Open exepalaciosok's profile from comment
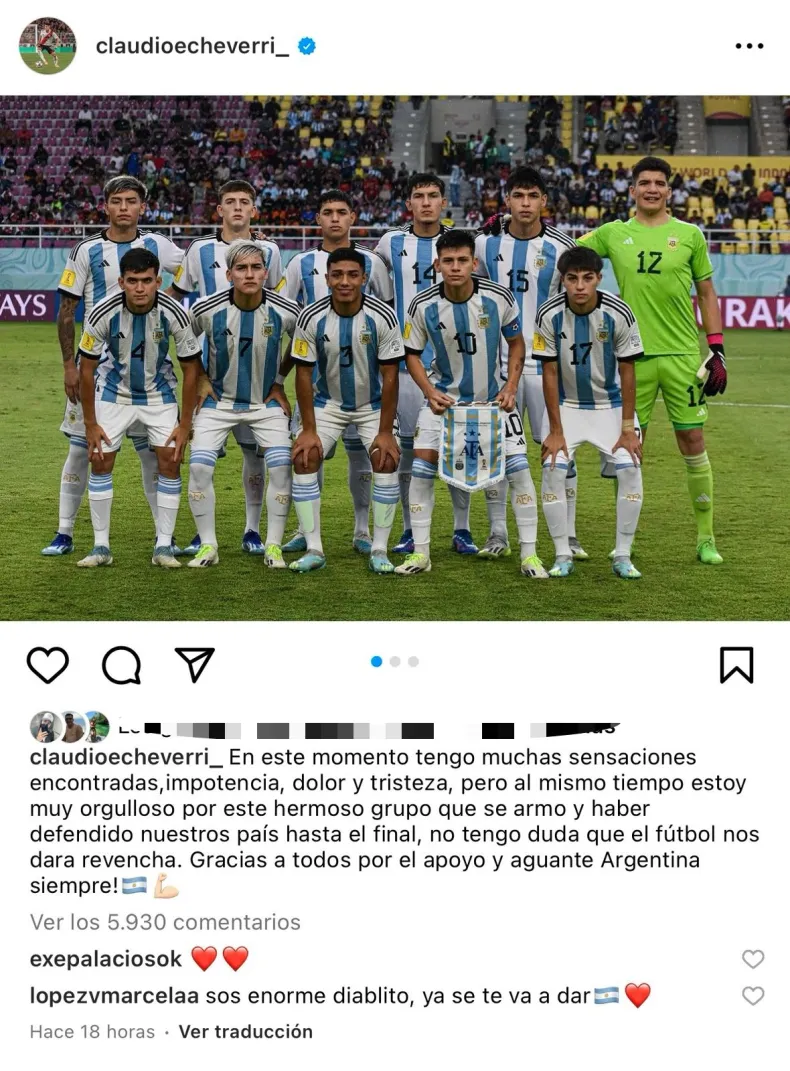 point(106,959)
